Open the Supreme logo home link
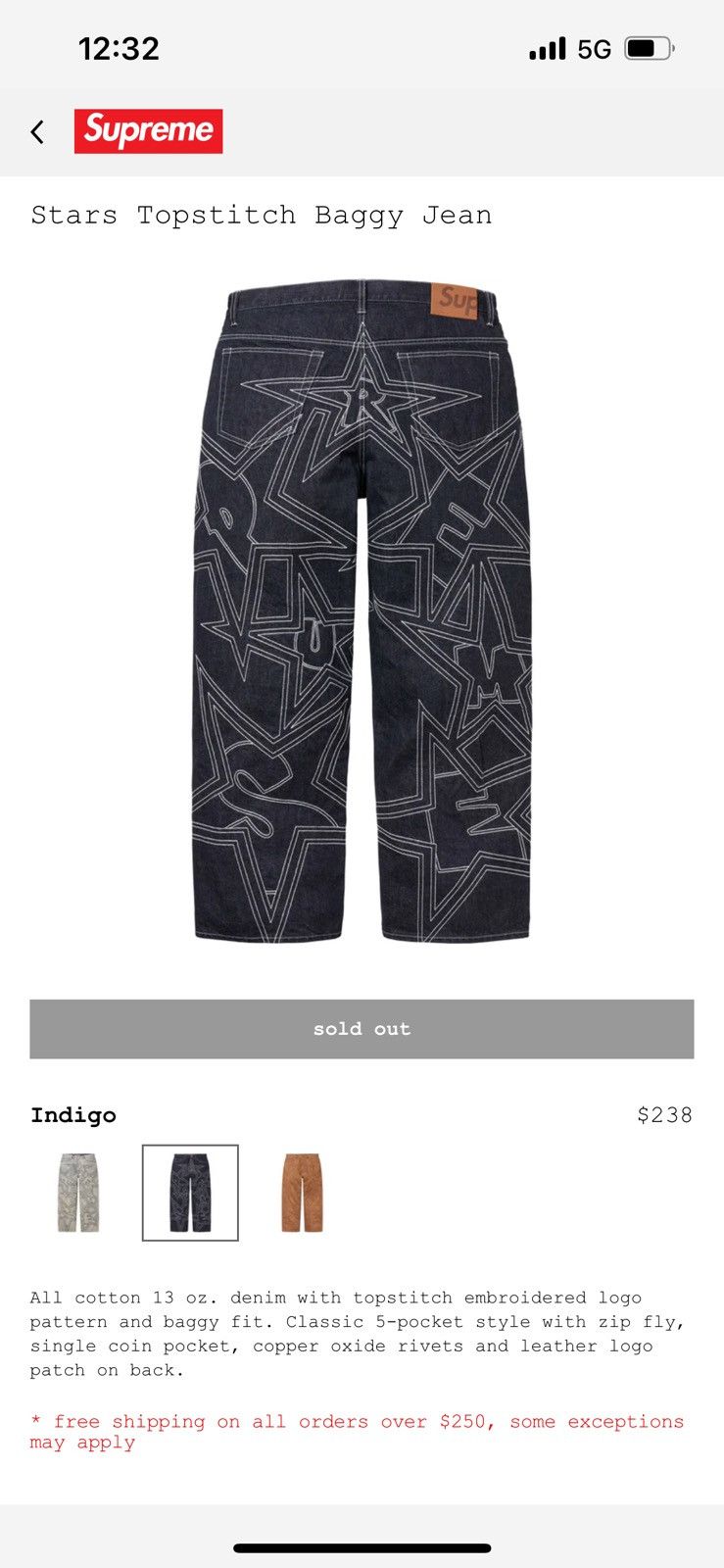Image resolution: width=724 pixels, height=1568 pixels. click(x=148, y=130)
